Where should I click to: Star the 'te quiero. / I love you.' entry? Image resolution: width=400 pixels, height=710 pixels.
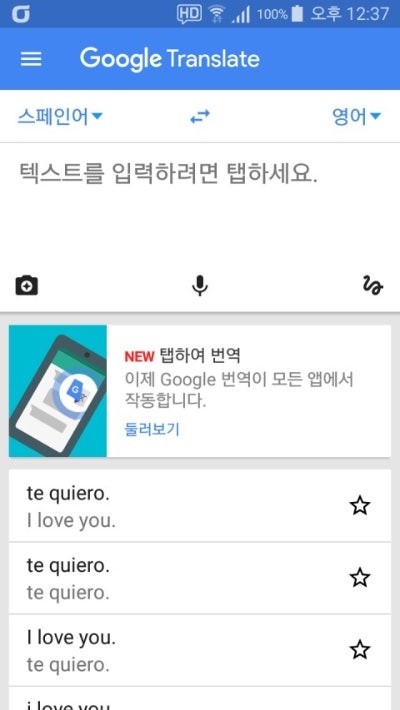point(360,505)
